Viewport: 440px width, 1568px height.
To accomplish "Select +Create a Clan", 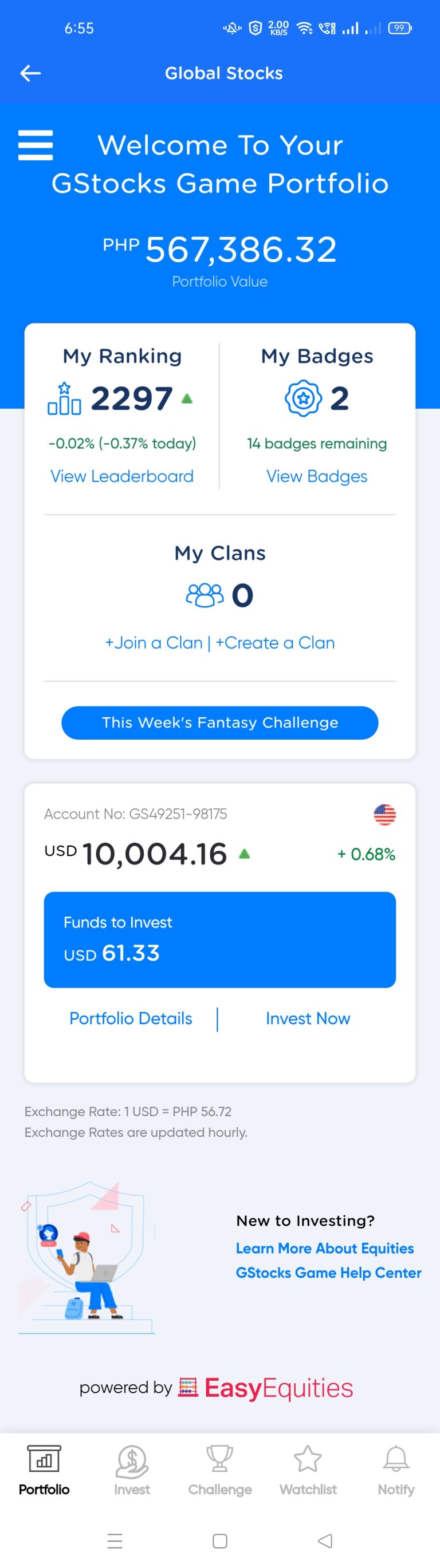I will (275, 643).
